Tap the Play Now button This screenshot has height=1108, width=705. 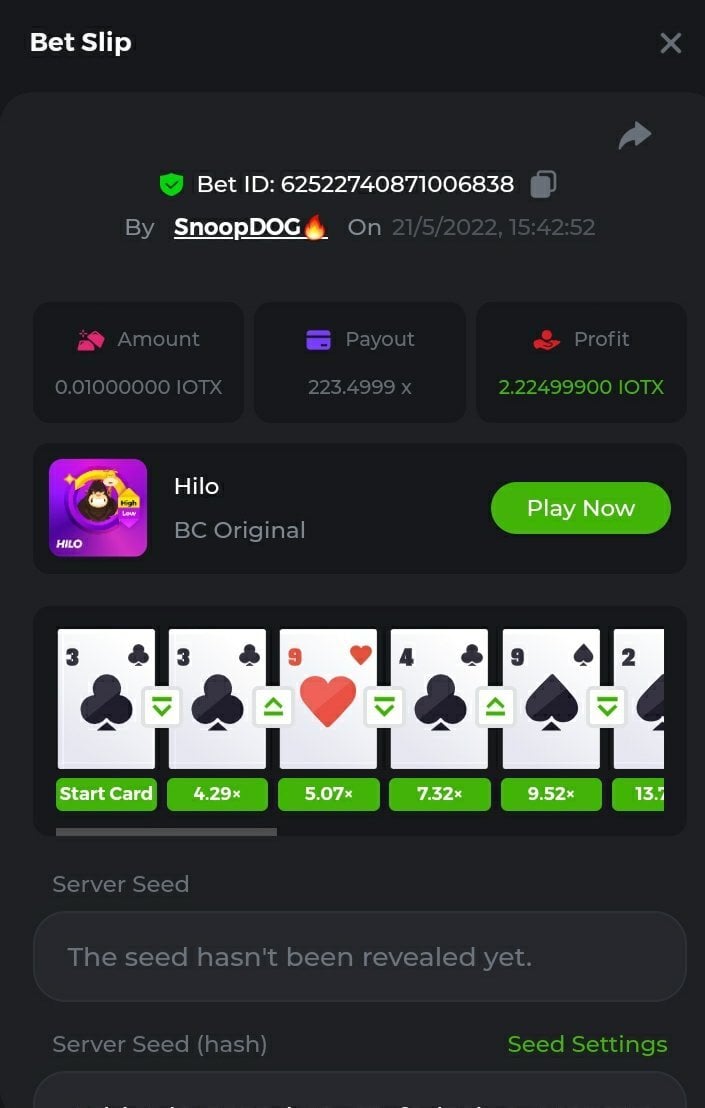(x=580, y=508)
